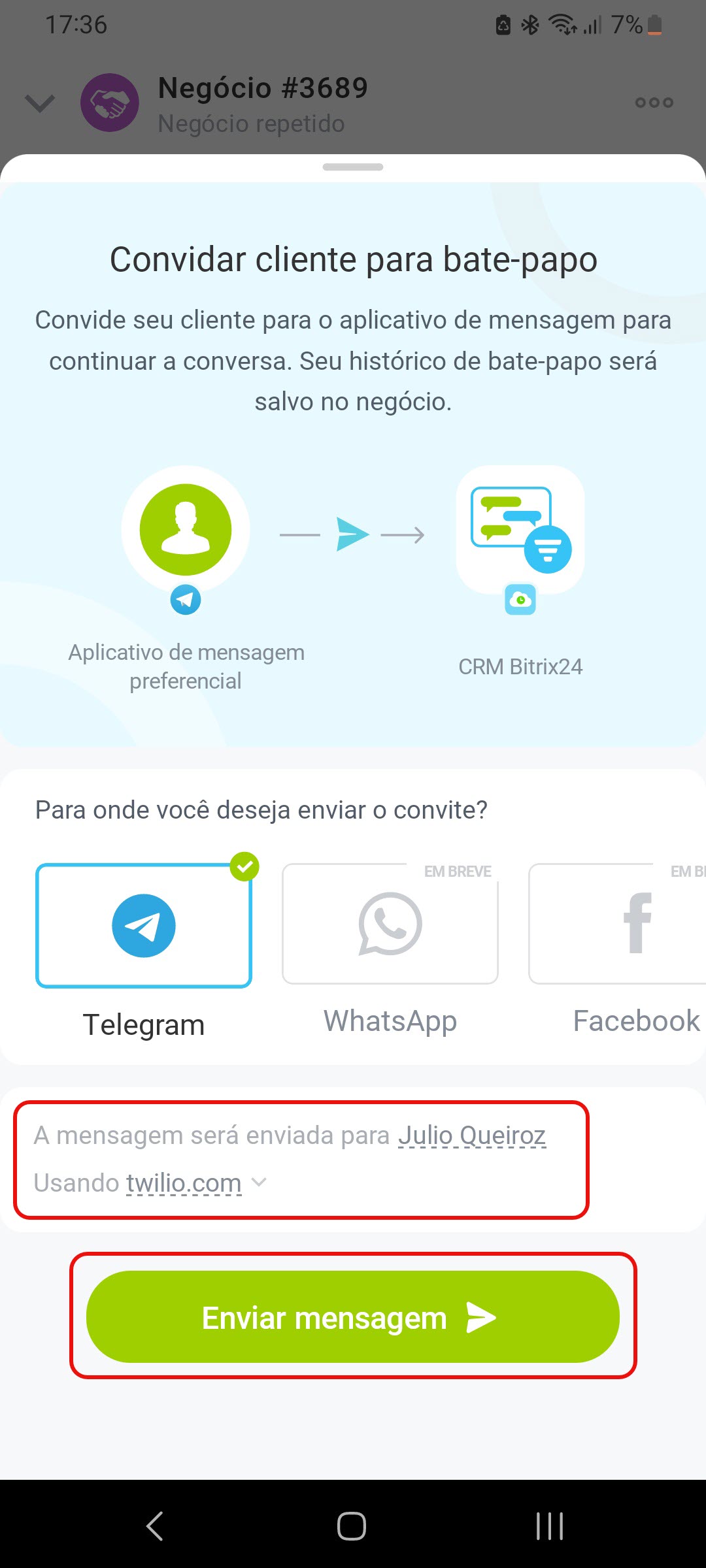Collapse the deal via the down chevron

click(40, 103)
